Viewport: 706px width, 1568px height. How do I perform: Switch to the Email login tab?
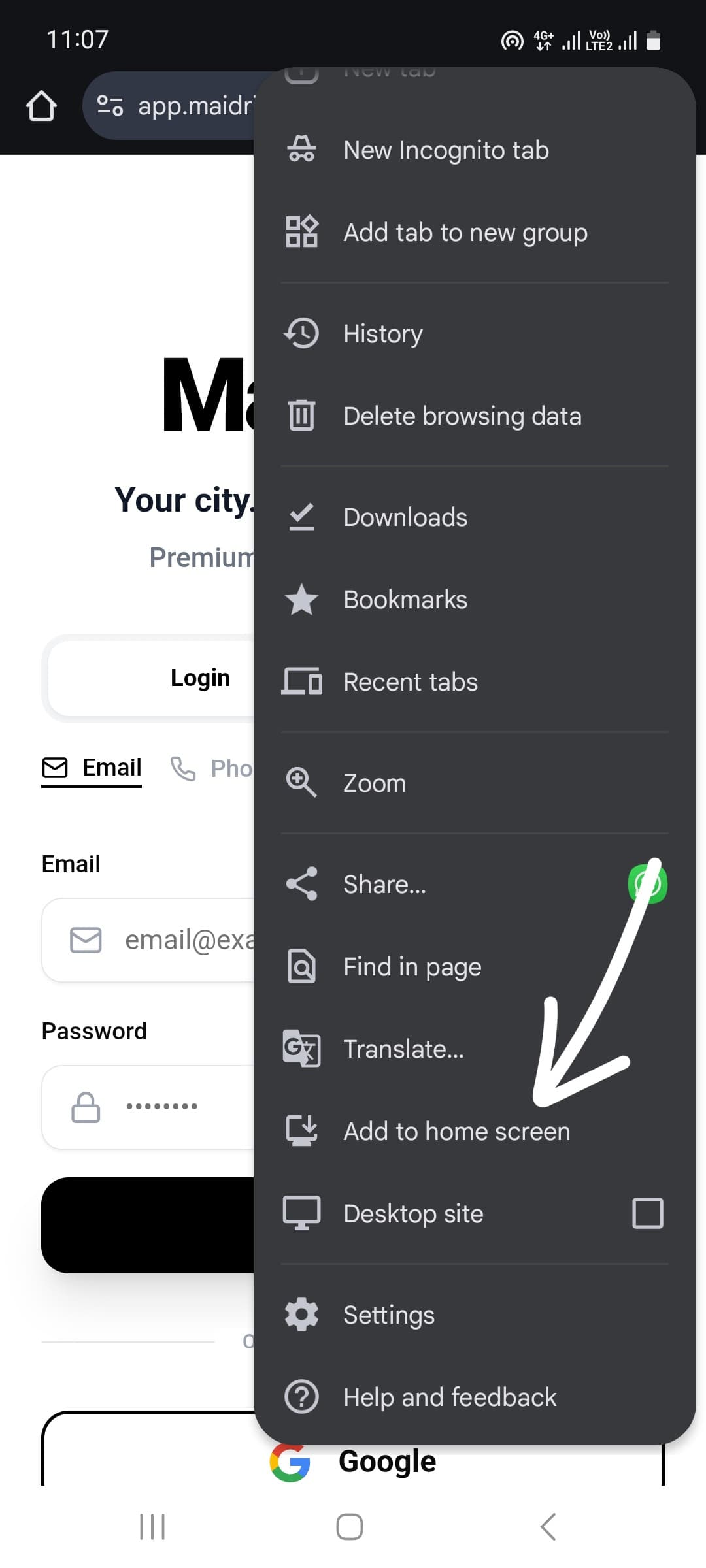(92, 768)
